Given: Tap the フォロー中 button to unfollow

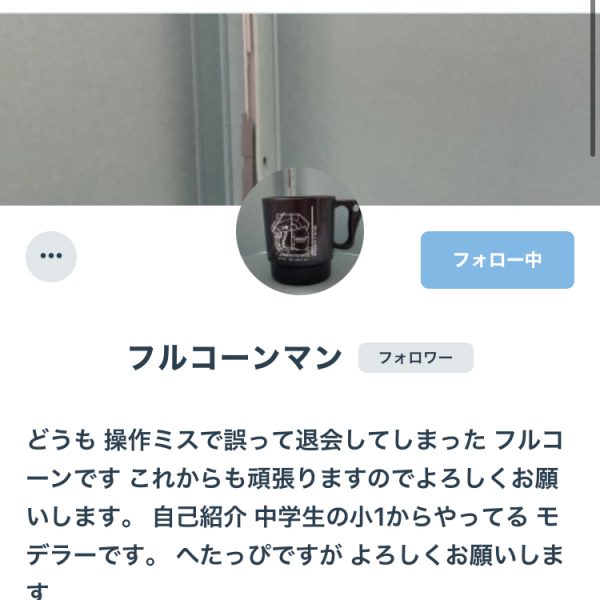Looking at the screenshot, I should (497, 260).
